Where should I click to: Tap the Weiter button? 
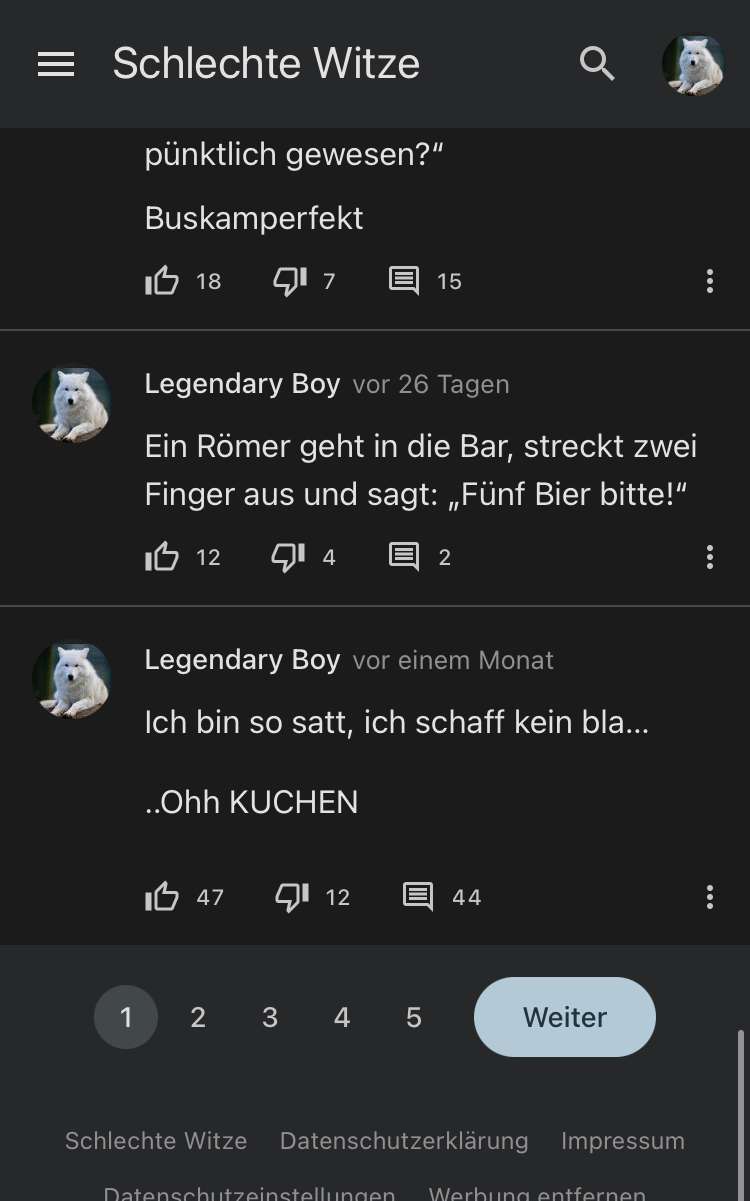pos(564,1017)
